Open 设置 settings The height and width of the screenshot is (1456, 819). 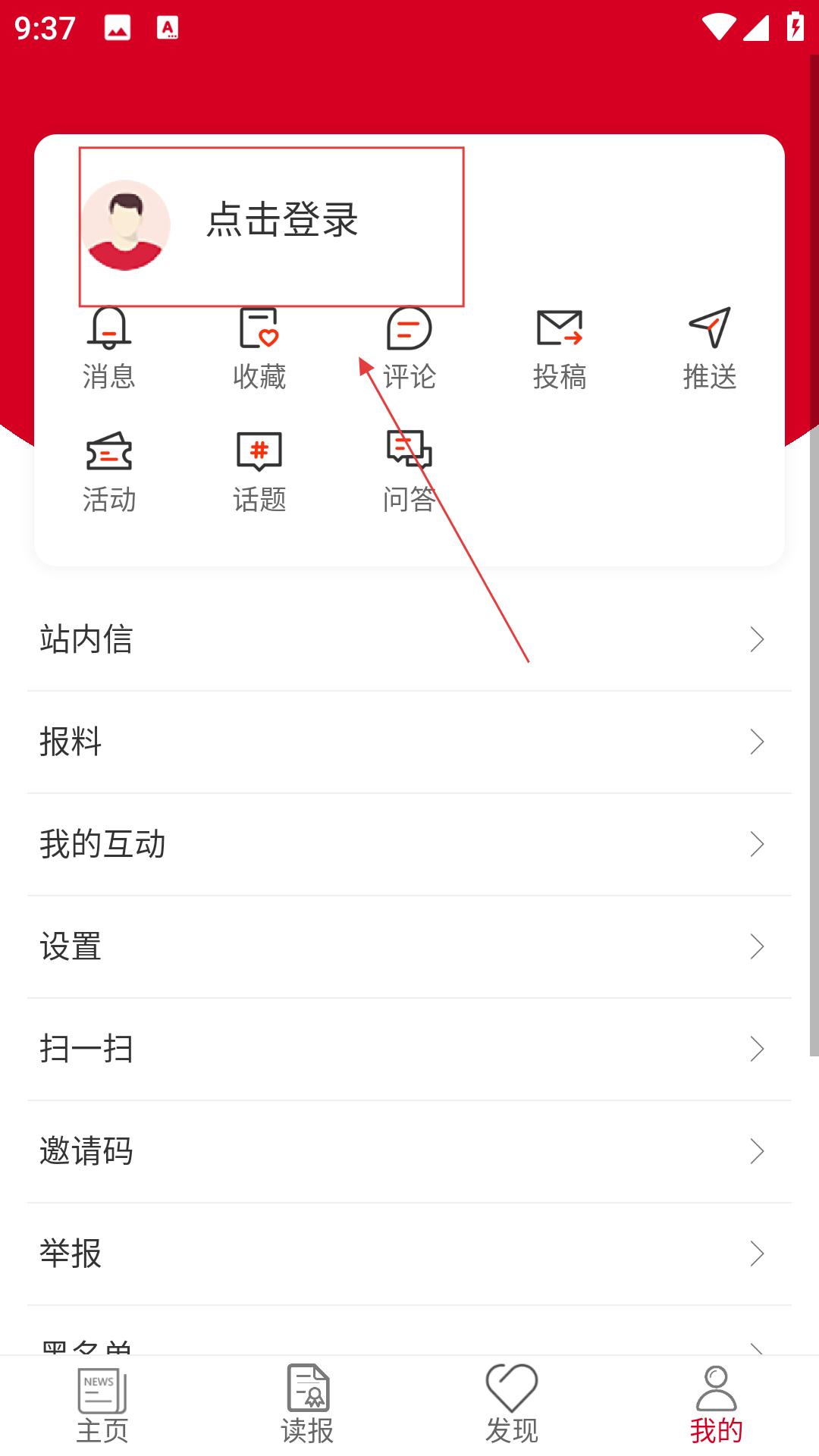(x=409, y=946)
